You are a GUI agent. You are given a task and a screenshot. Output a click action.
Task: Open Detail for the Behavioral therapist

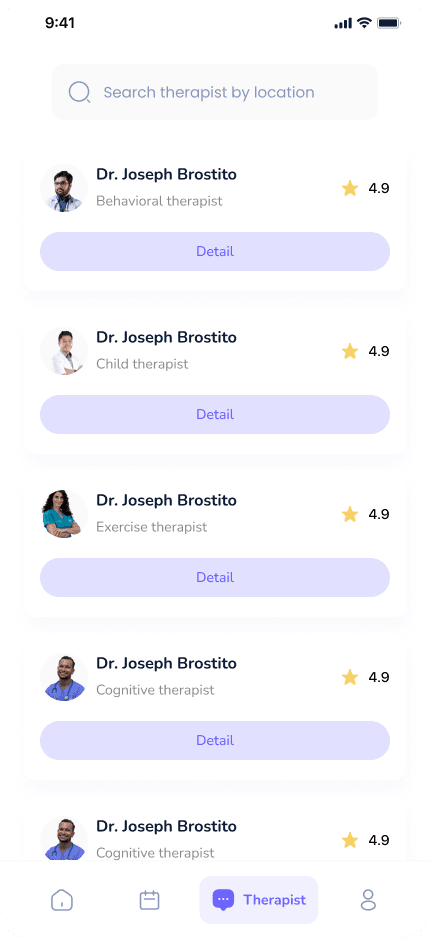click(215, 251)
